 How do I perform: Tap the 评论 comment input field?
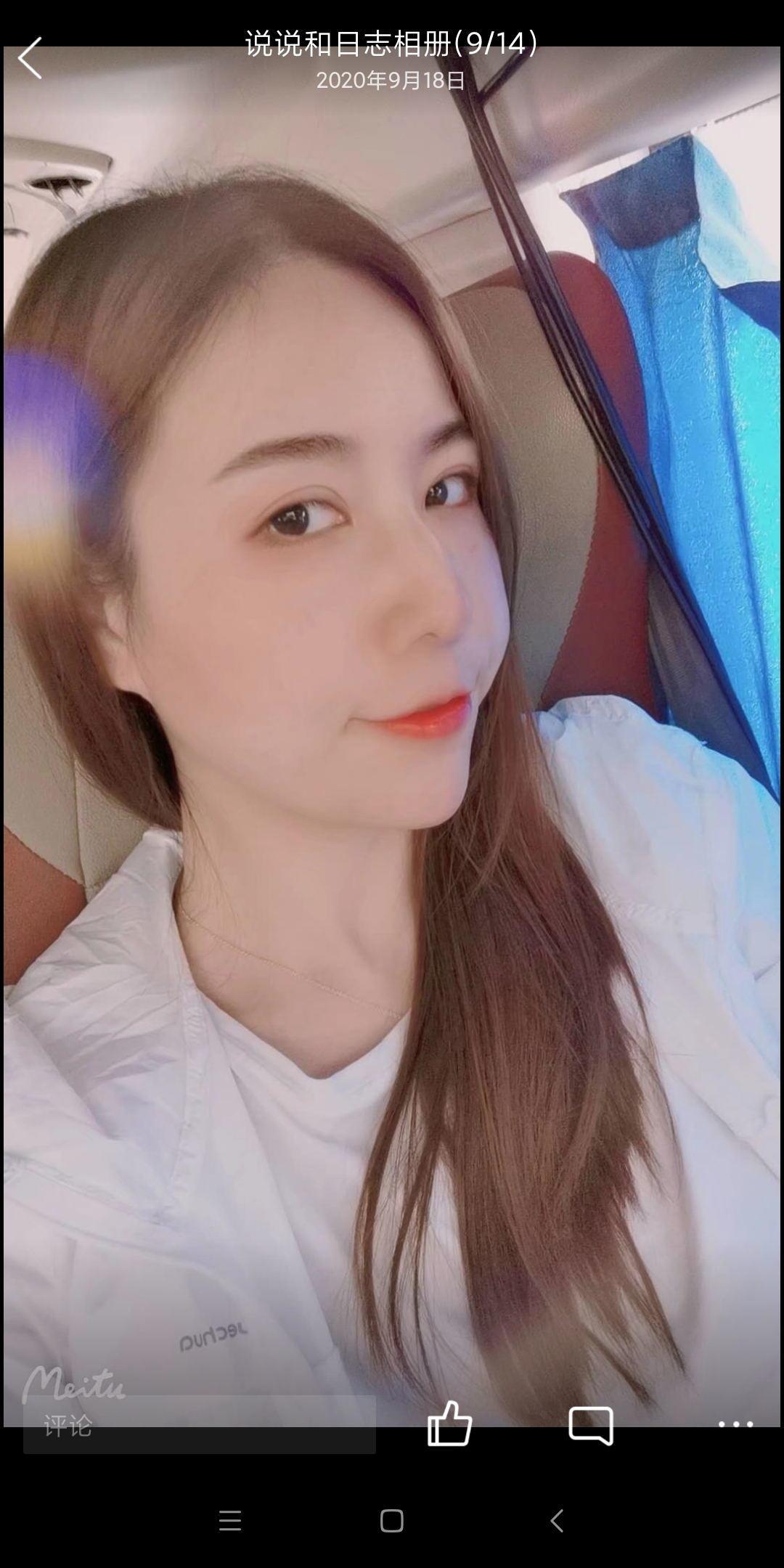pos(199,1425)
